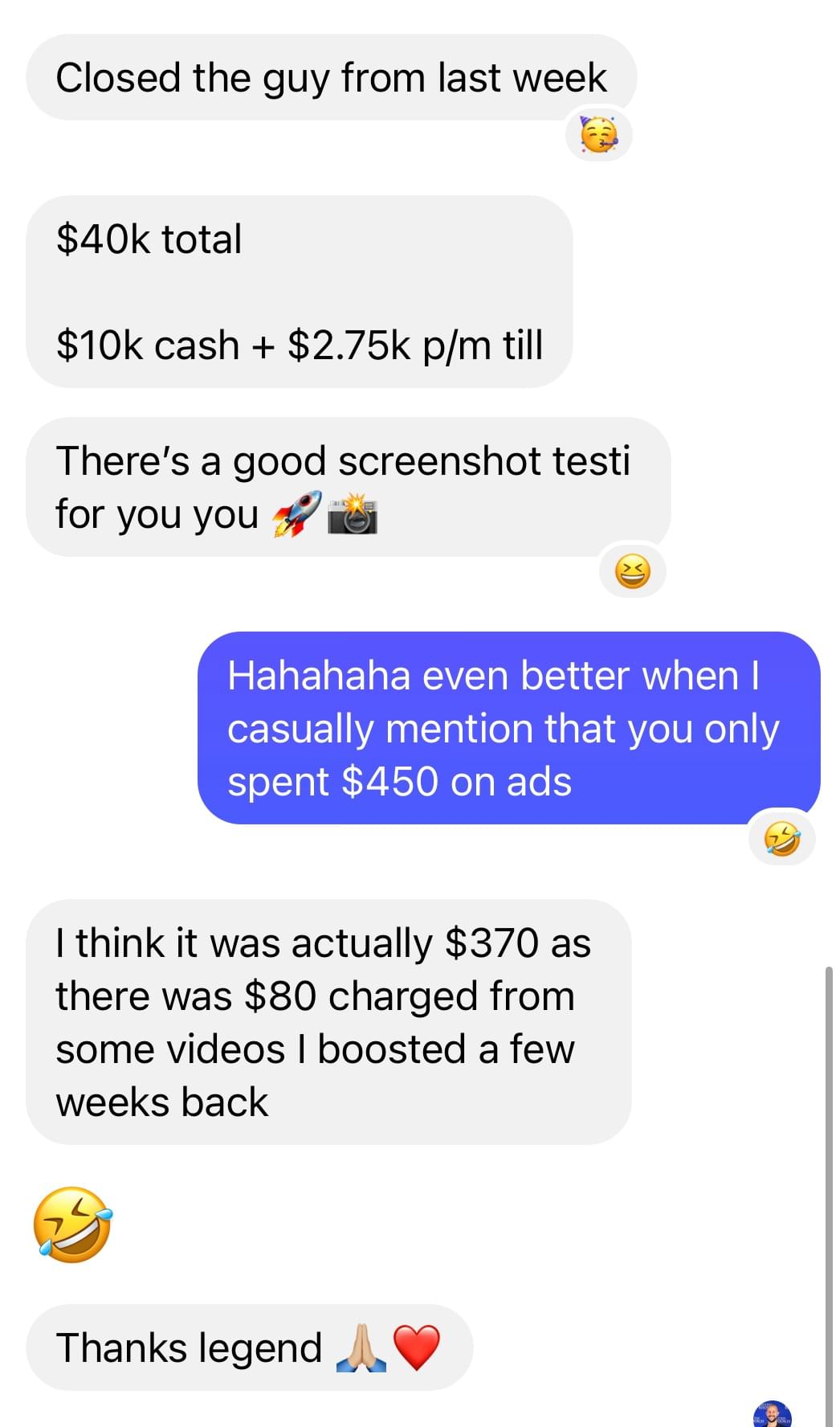The height and width of the screenshot is (1427, 840).
Task: View the grinning reaction on the screenshot testi message
Action: click(x=632, y=573)
